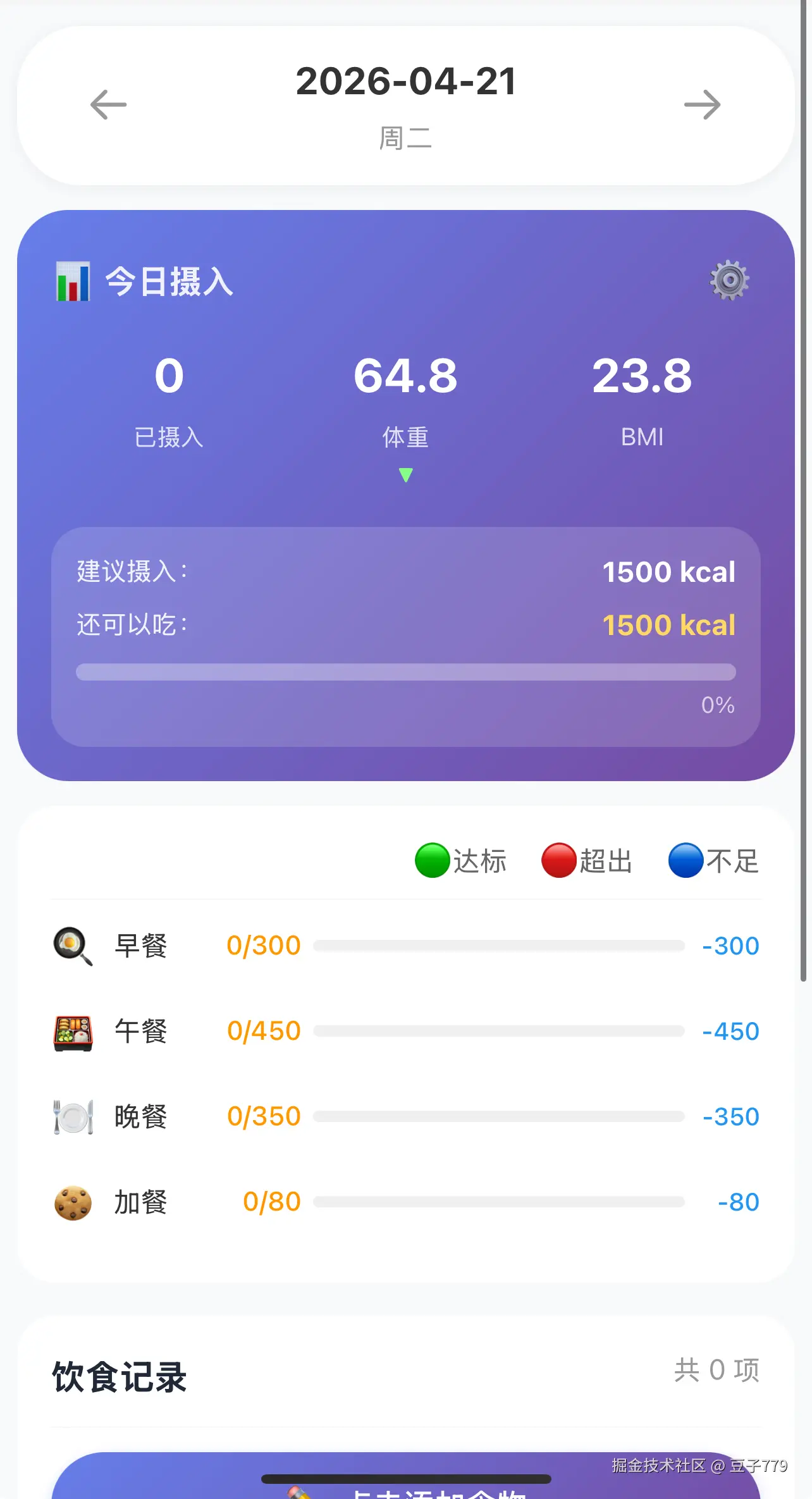Open the 加餐 snack row
The width and height of the screenshot is (812, 1499).
405,1202
